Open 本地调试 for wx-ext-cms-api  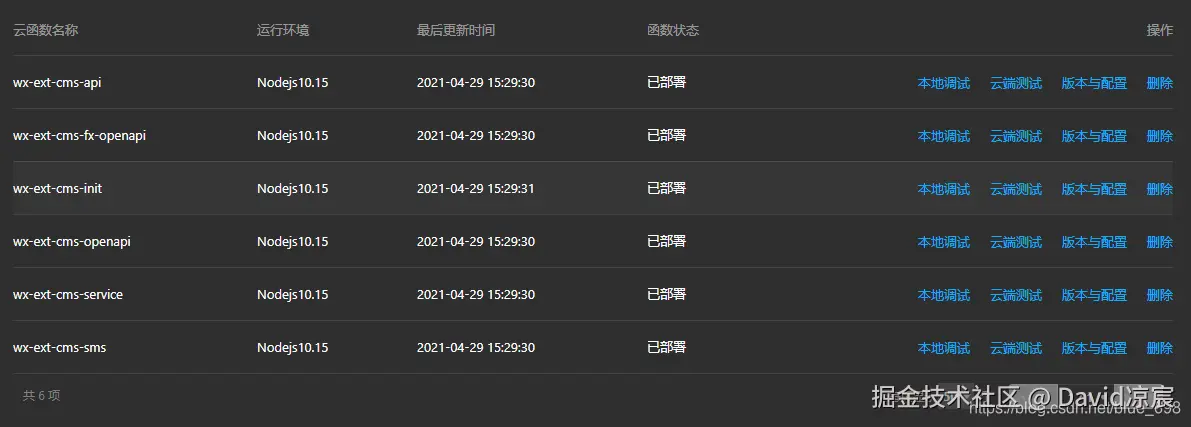tap(943, 83)
